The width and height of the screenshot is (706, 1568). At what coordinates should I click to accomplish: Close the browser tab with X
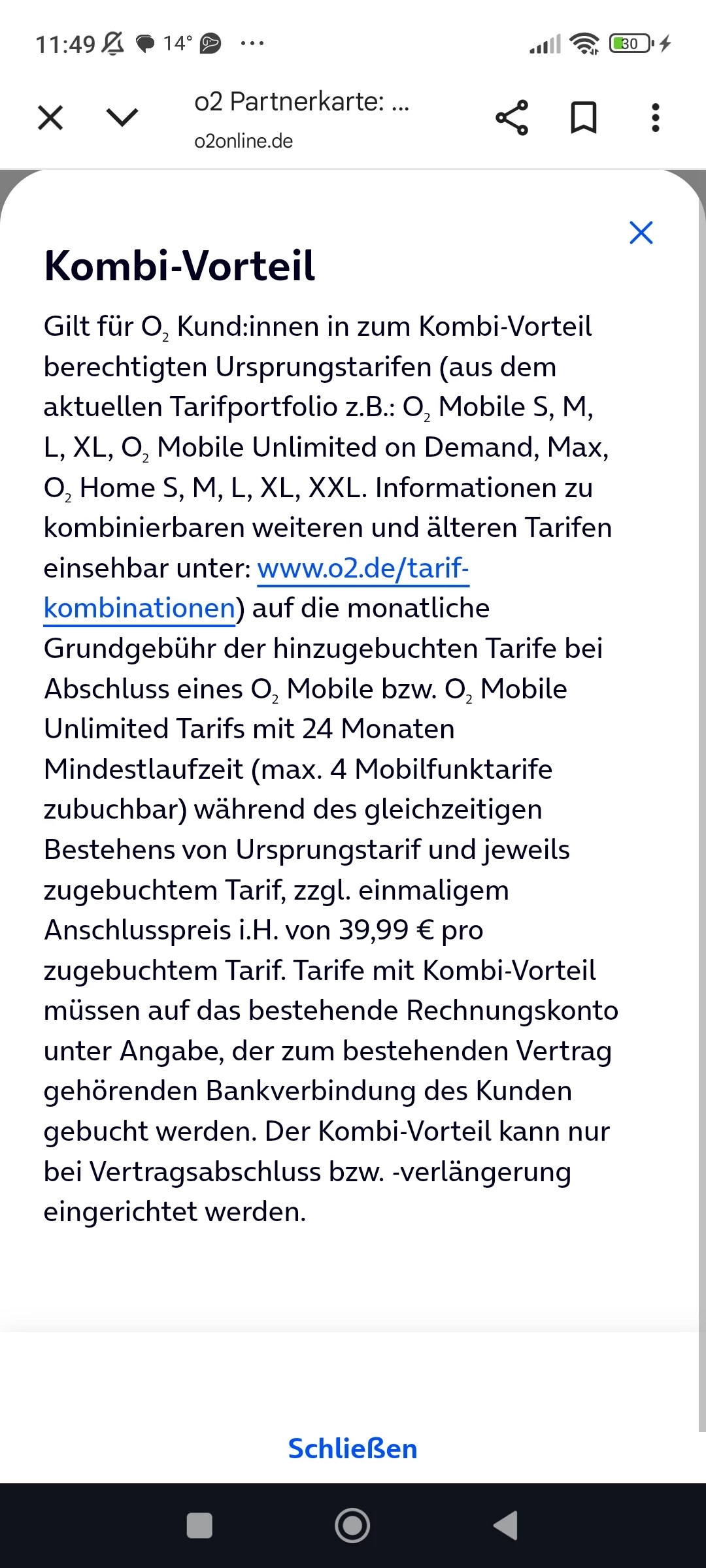(x=50, y=118)
